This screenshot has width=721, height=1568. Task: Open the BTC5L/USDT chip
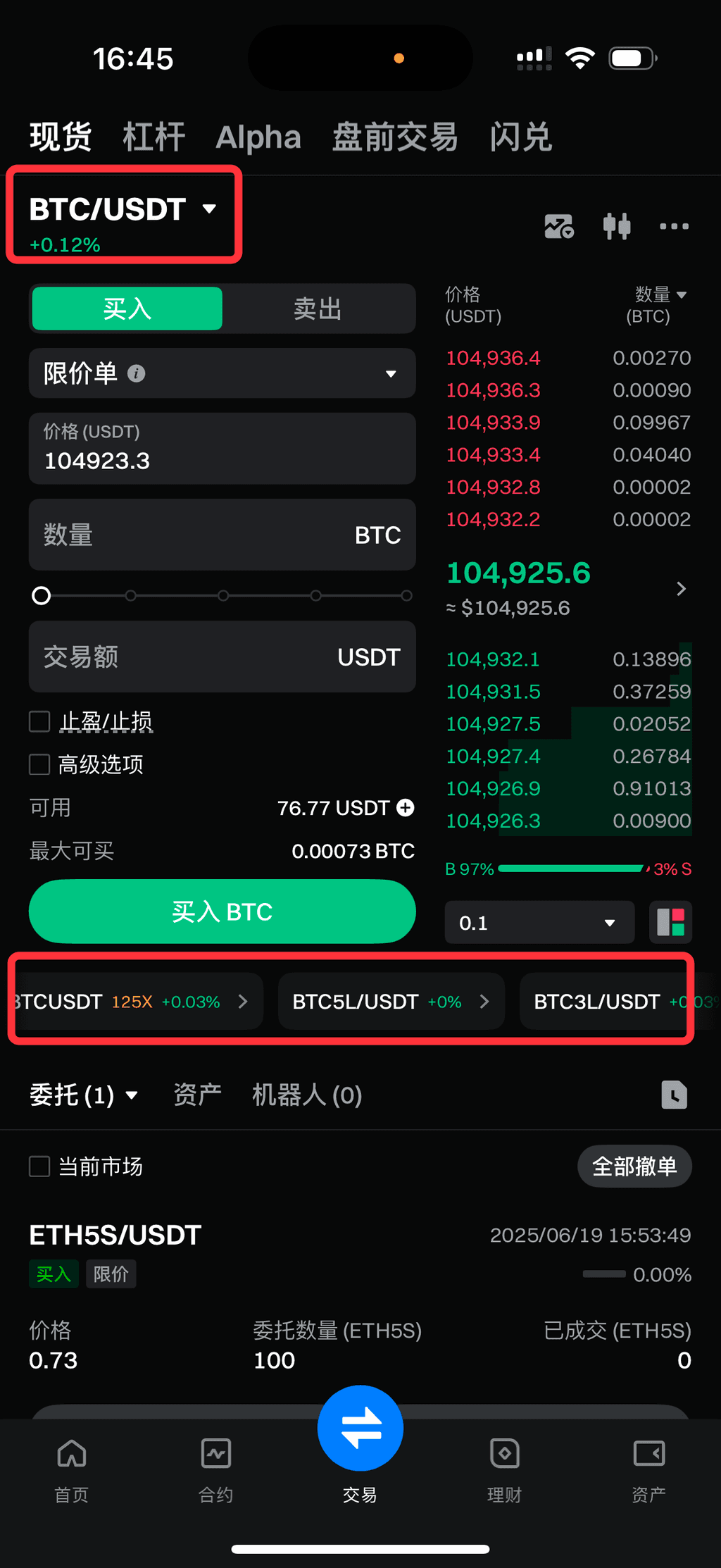pyautogui.click(x=391, y=1002)
